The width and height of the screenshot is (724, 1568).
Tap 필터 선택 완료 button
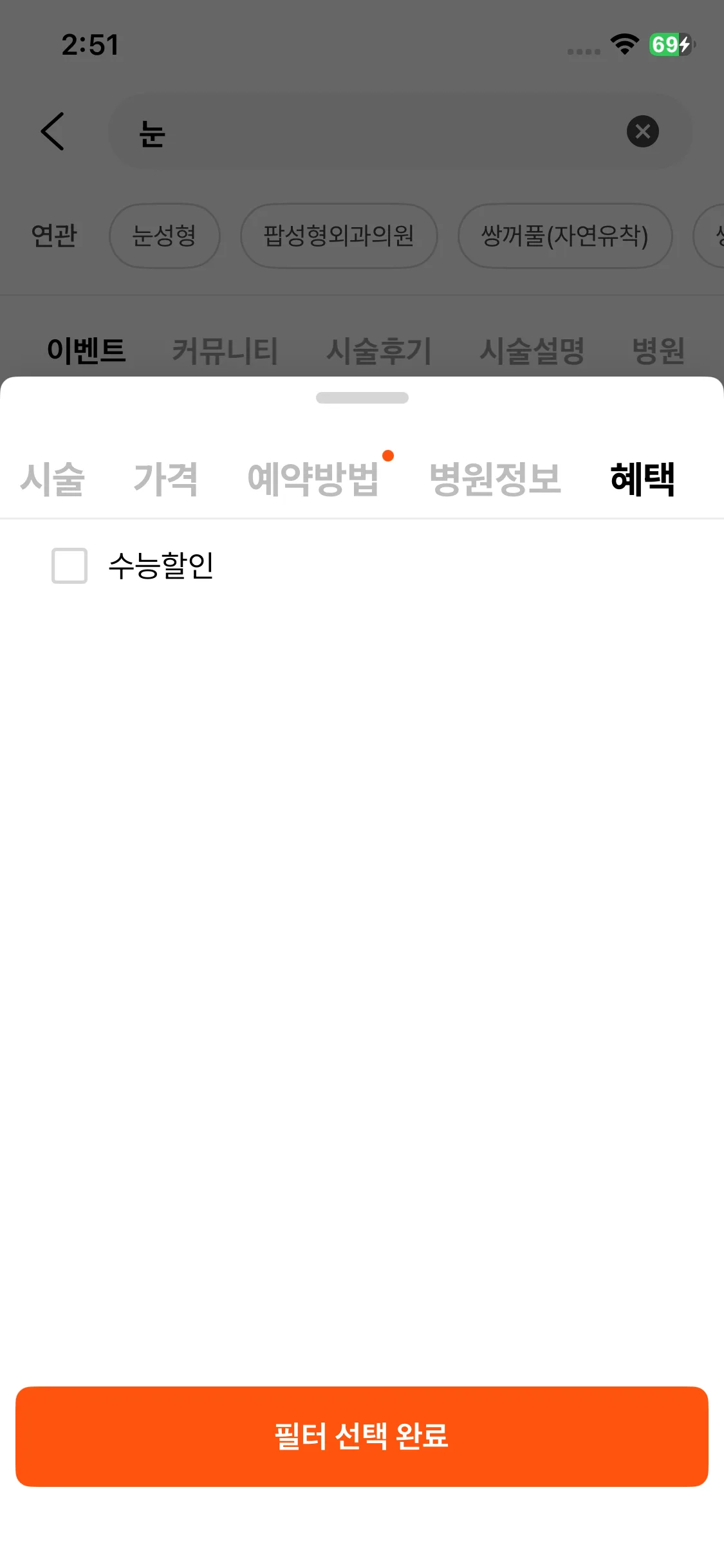click(x=362, y=1437)
